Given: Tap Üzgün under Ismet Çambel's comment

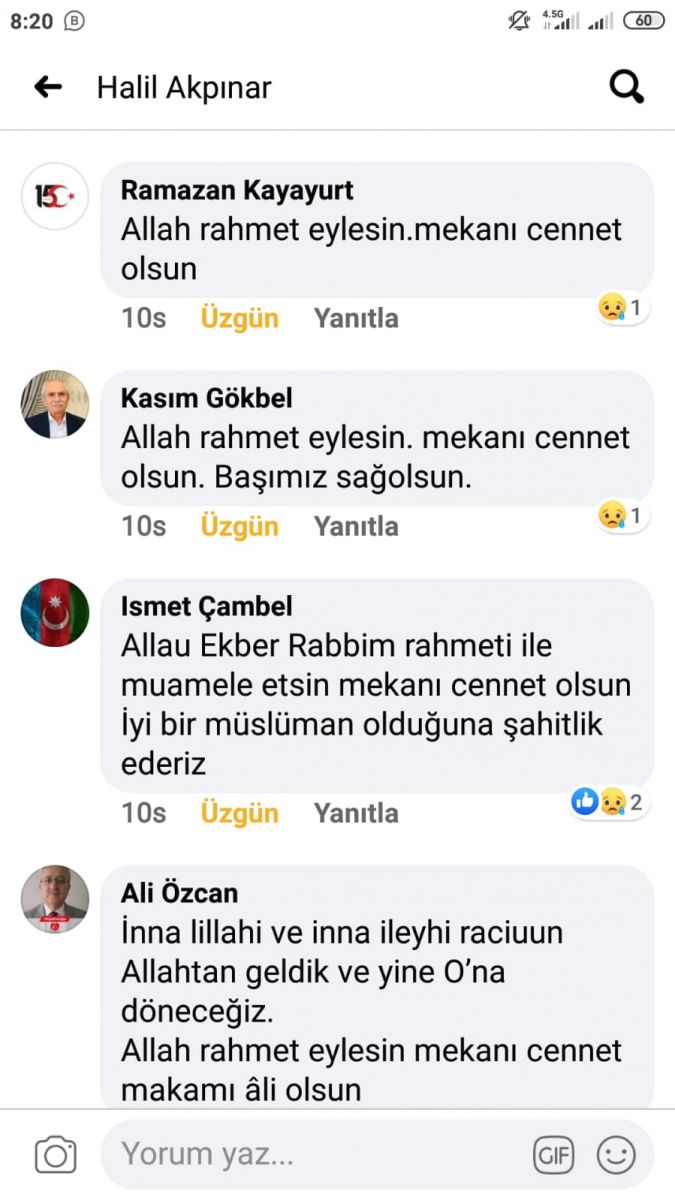Looking at the screenshot, I should [x=239, y=813].
